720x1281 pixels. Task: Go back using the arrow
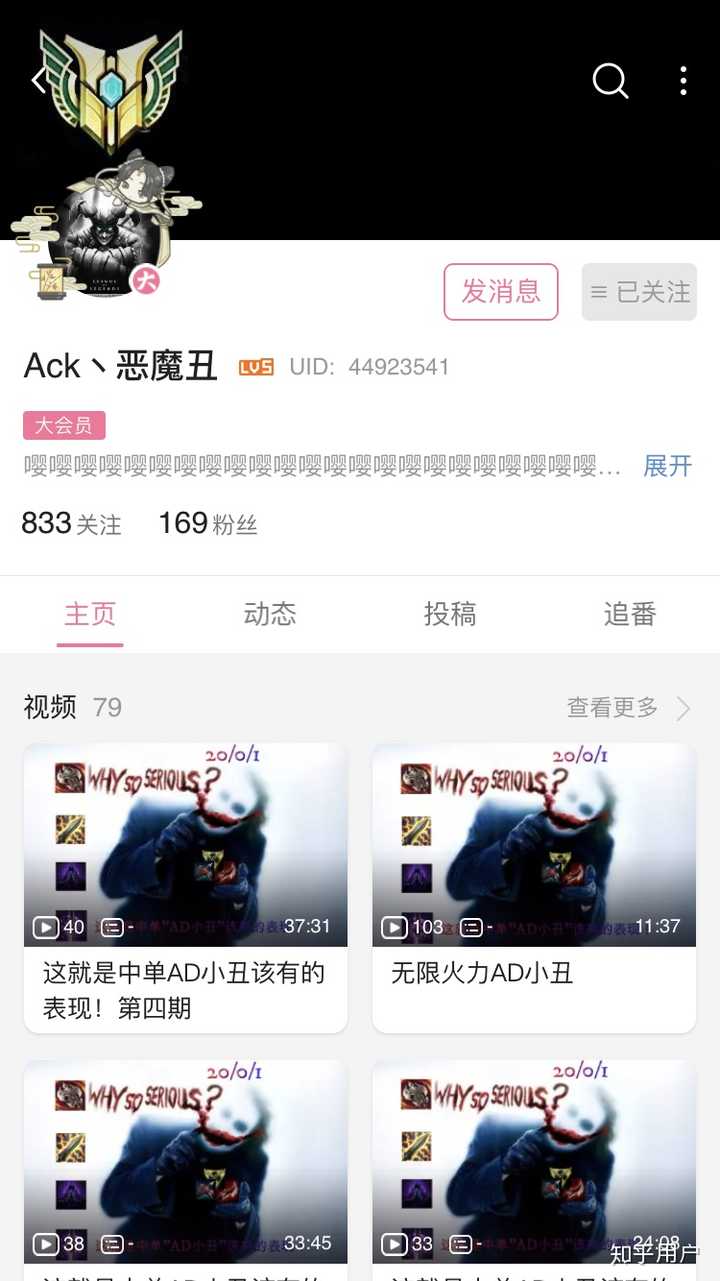(40, 80)
